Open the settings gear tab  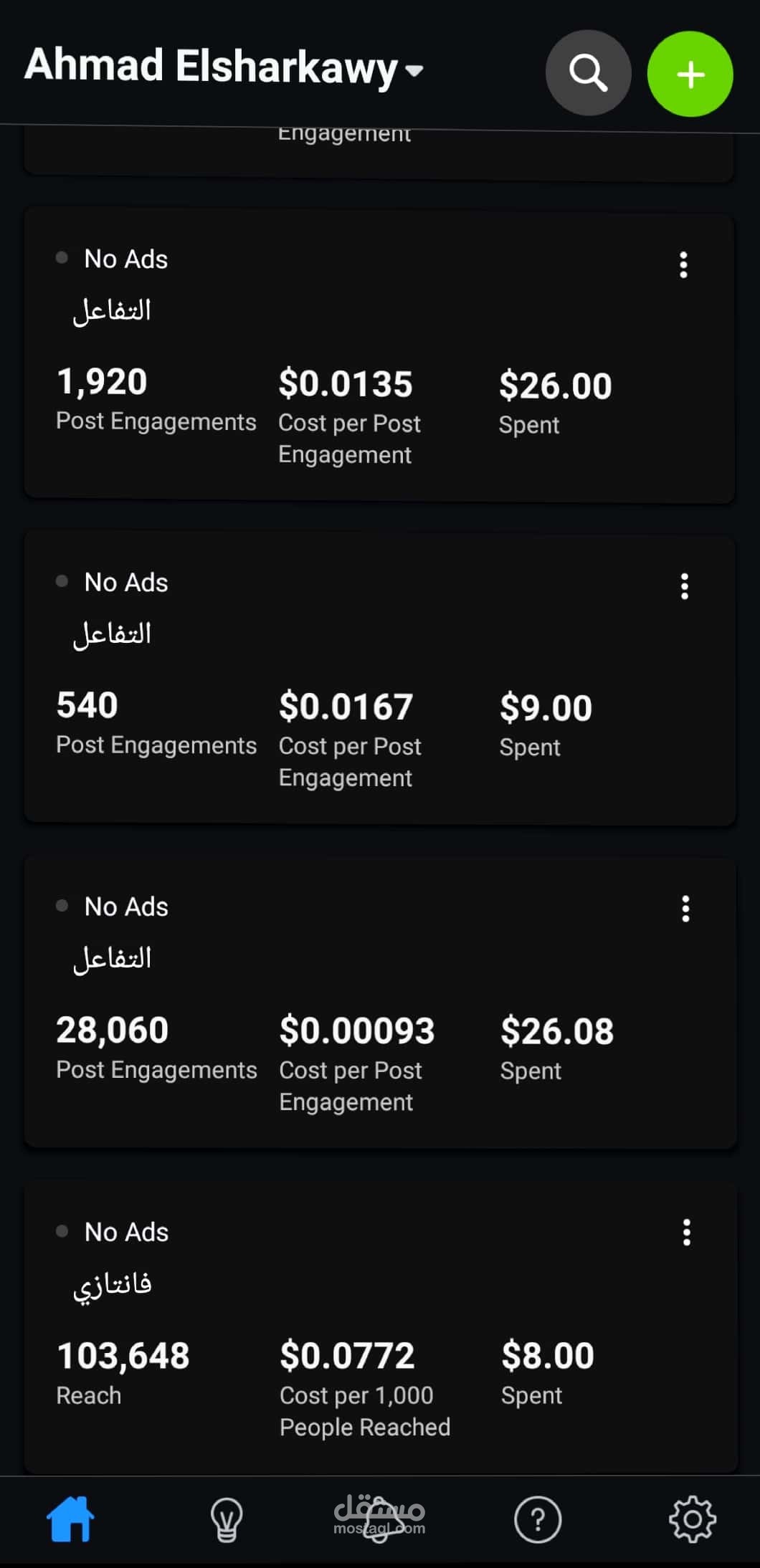point(692,1519)
